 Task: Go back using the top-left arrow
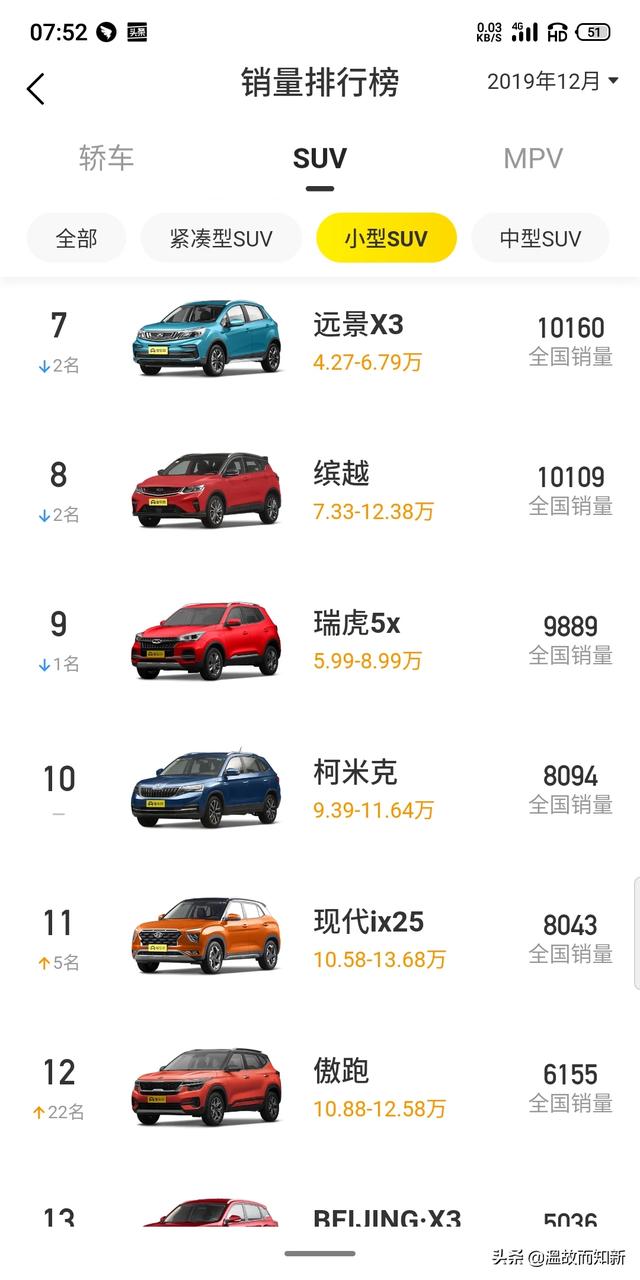[36, 88]
